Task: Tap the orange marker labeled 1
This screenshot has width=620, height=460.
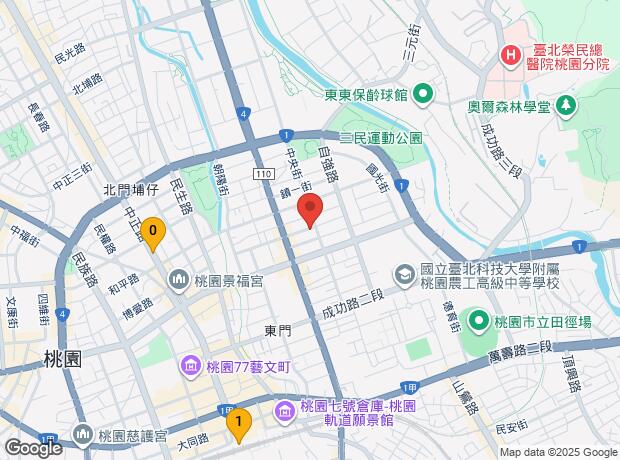Action: [239, 425]
